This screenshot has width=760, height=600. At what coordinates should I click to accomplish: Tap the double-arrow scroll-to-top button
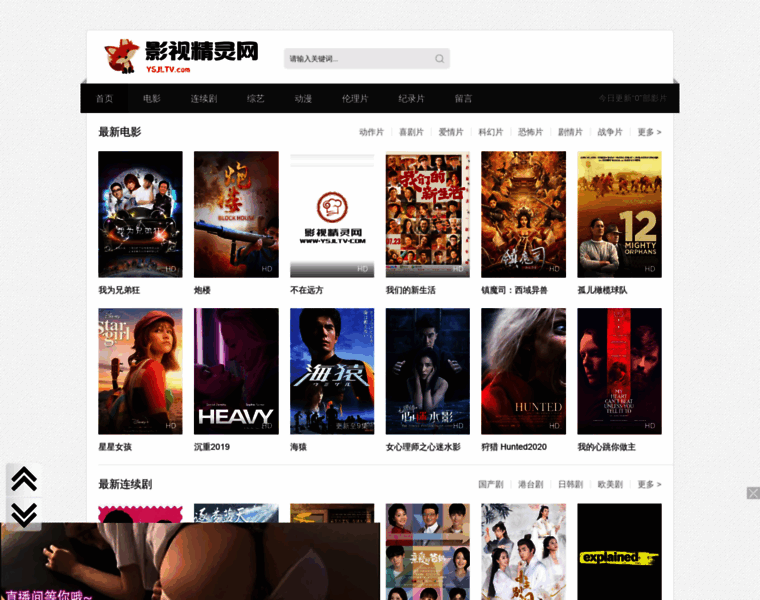pyautogui.click(x=24, y=480)
